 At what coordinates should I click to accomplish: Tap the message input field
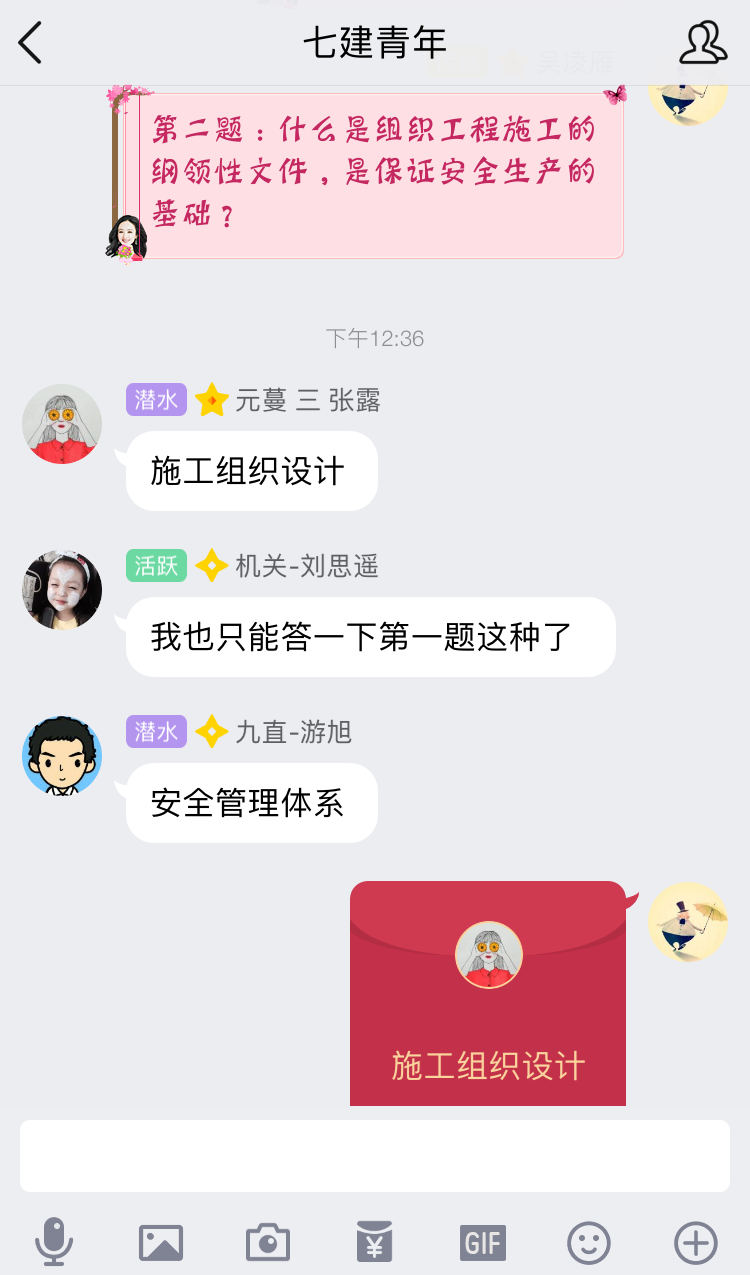375,1156
